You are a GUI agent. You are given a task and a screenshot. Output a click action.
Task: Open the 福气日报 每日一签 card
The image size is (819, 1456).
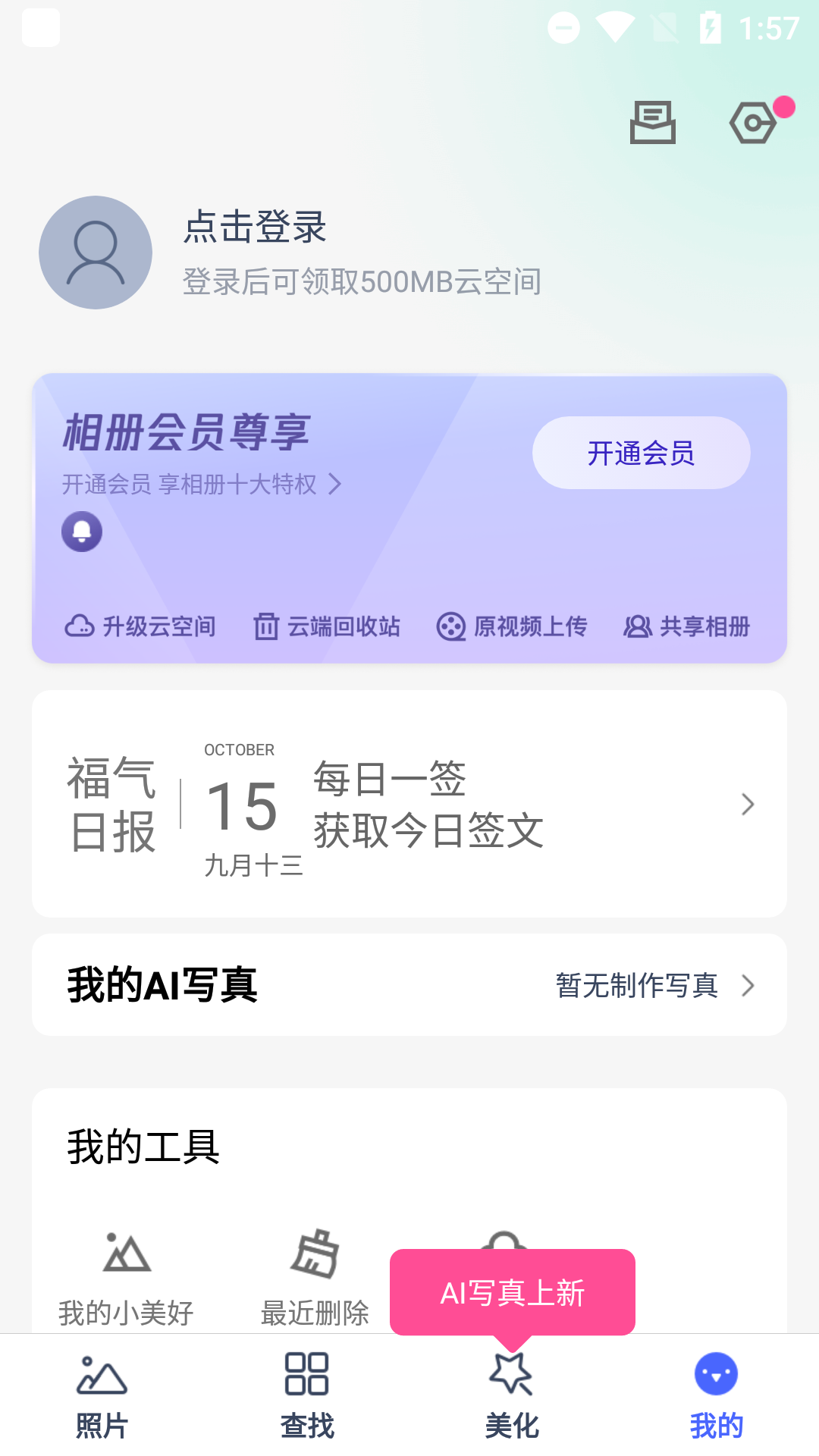(x=409, y=804)
